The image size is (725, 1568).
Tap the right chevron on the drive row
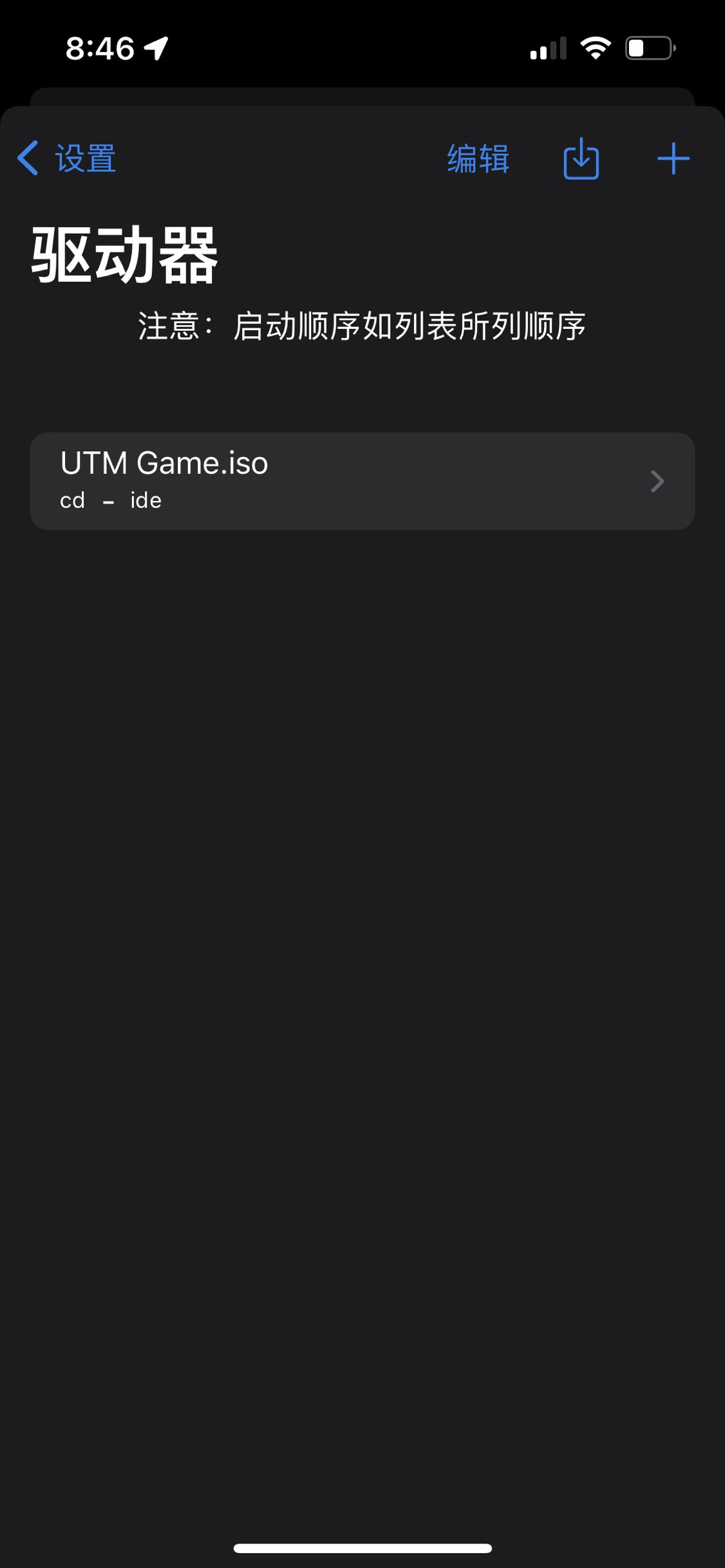pyautogui.click(x=657, y=481)
